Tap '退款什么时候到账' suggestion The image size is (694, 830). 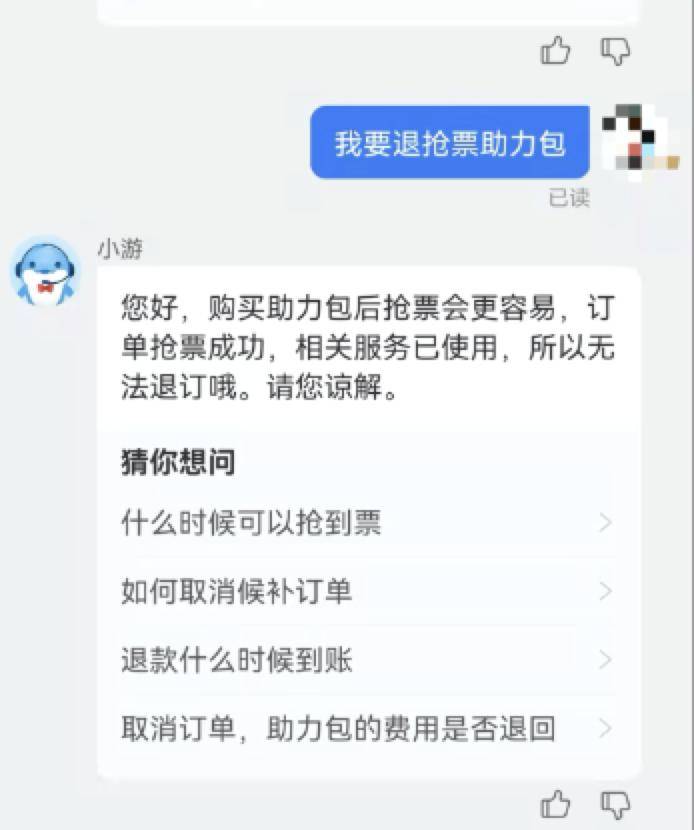coord(366,660)
